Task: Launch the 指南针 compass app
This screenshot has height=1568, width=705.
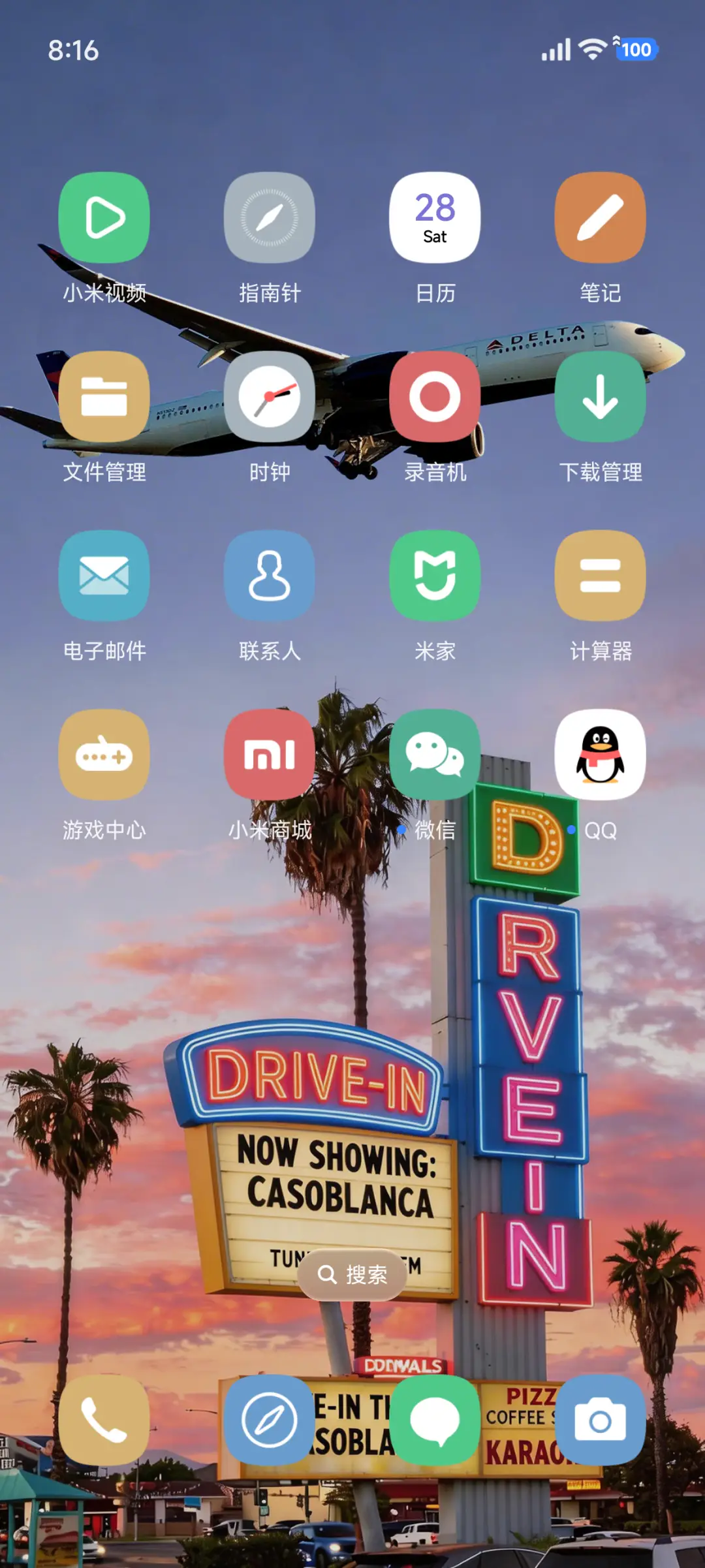Action: coord(270,219)
